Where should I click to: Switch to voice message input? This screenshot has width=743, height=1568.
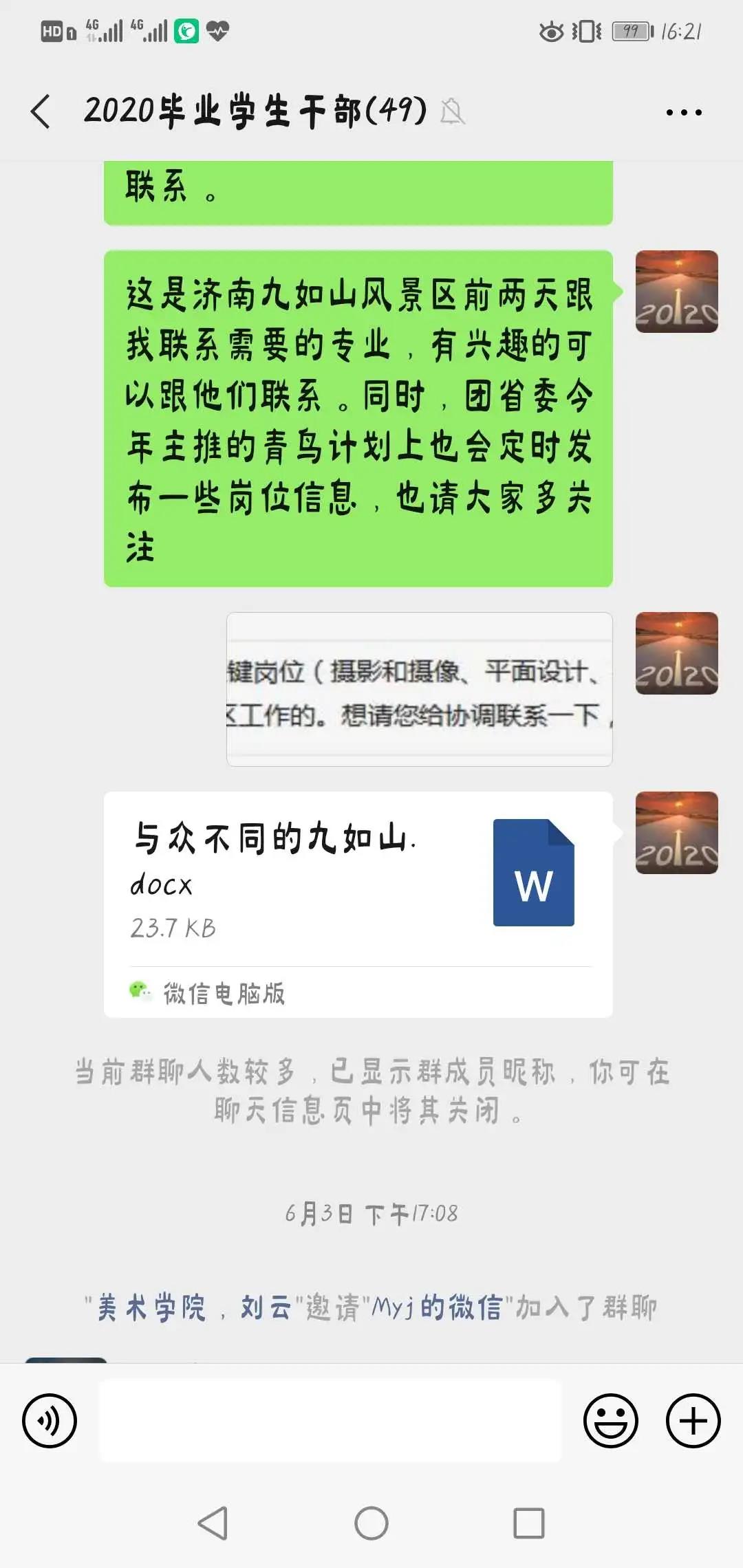pos(50,1420)
